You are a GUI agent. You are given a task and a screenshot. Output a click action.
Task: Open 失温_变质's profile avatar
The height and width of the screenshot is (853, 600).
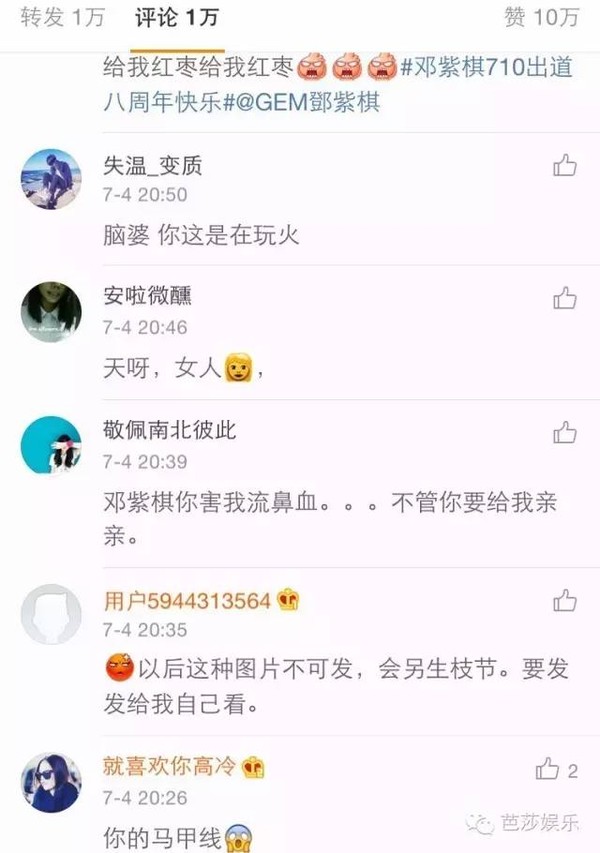[51, 179]
